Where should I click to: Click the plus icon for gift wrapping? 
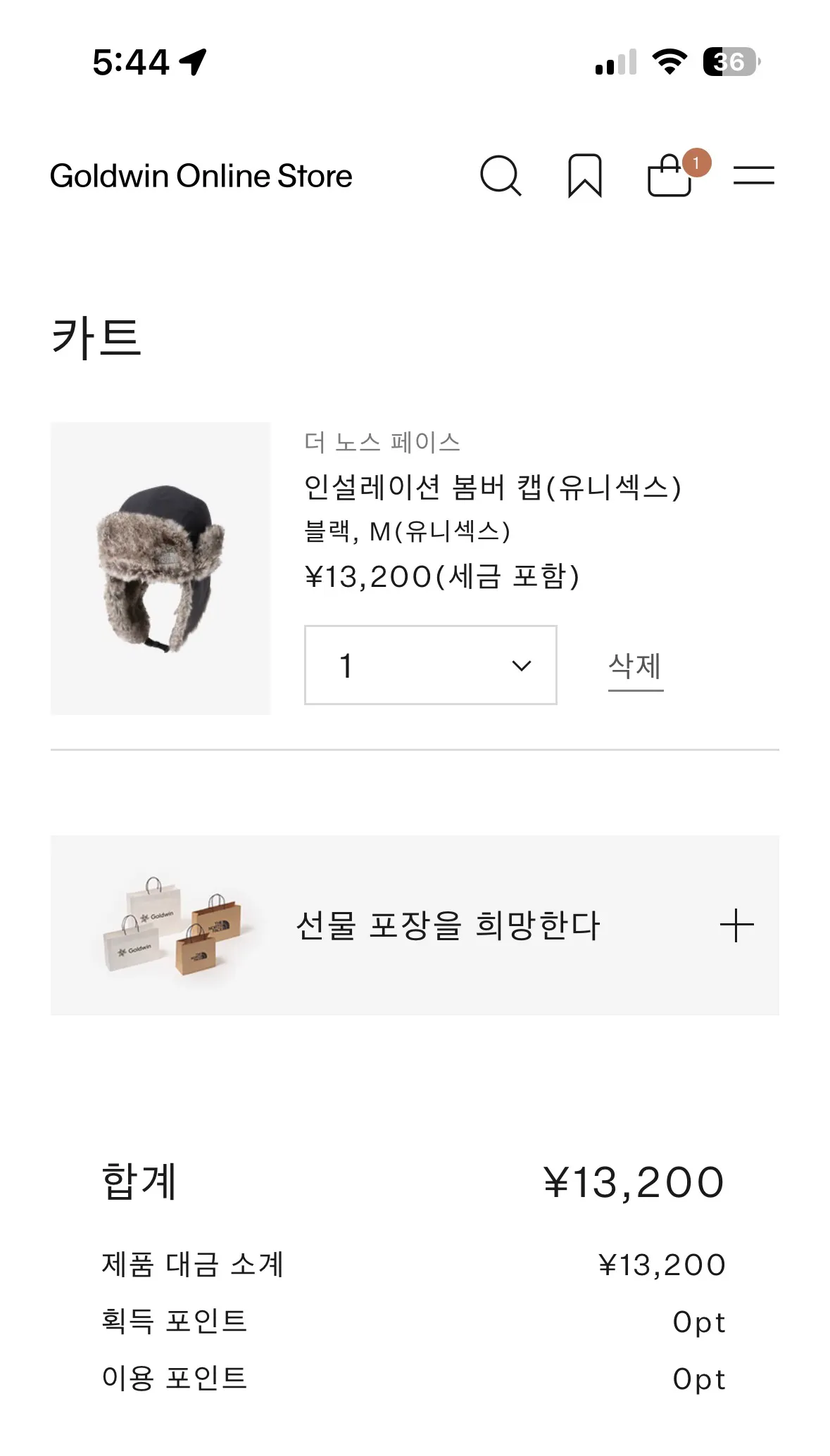pos(736,927)
